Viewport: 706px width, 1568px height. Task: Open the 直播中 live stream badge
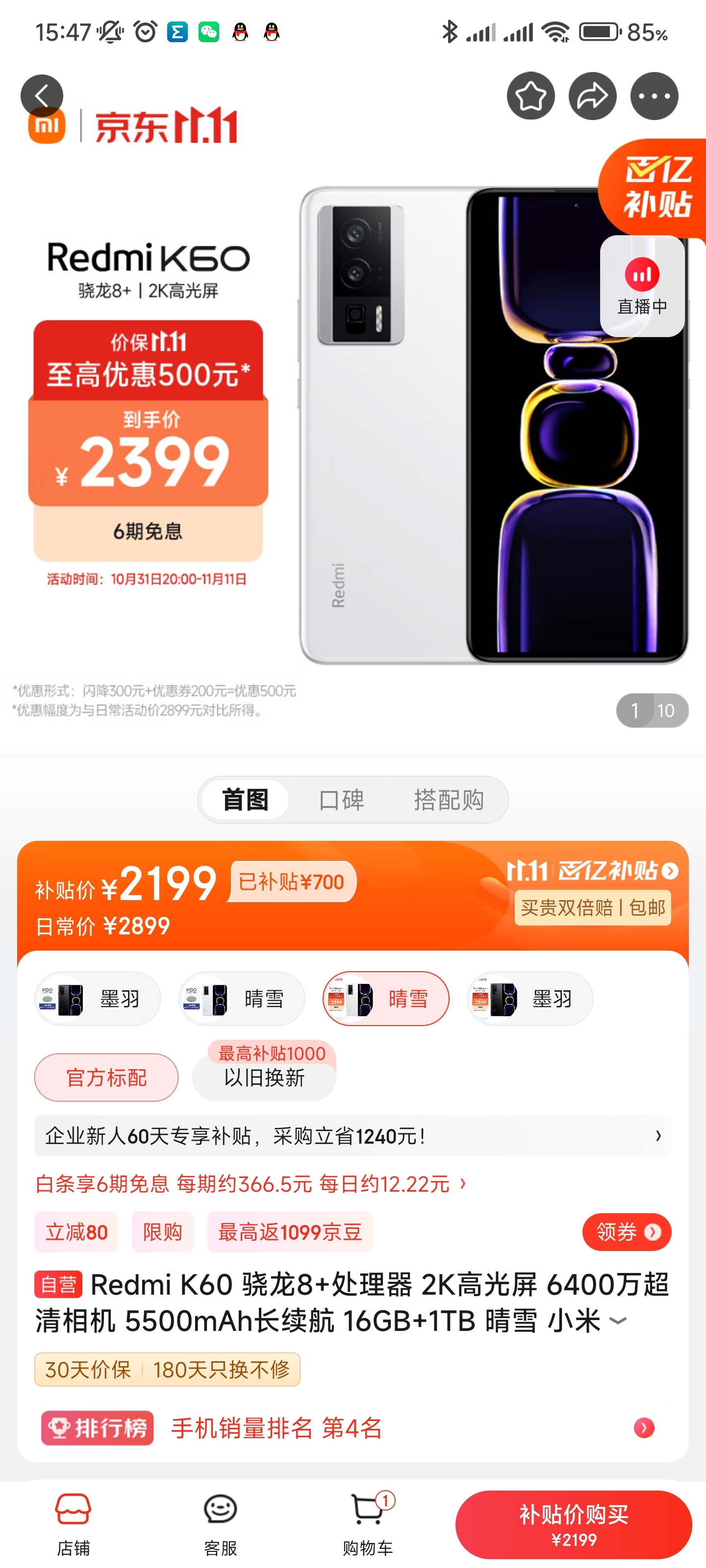click(x=642, y=286)
